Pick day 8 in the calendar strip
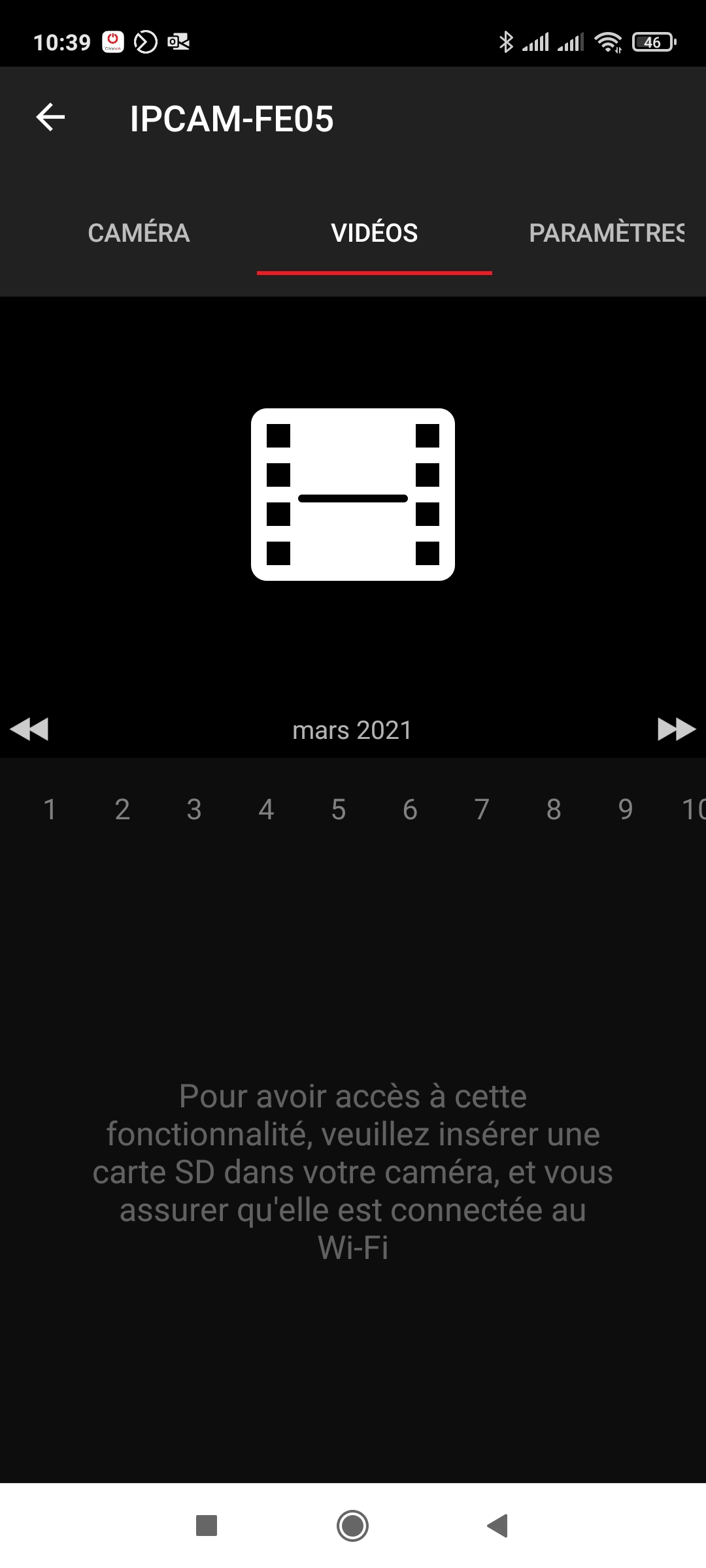706x1568 pixels. tap(554, 809)
